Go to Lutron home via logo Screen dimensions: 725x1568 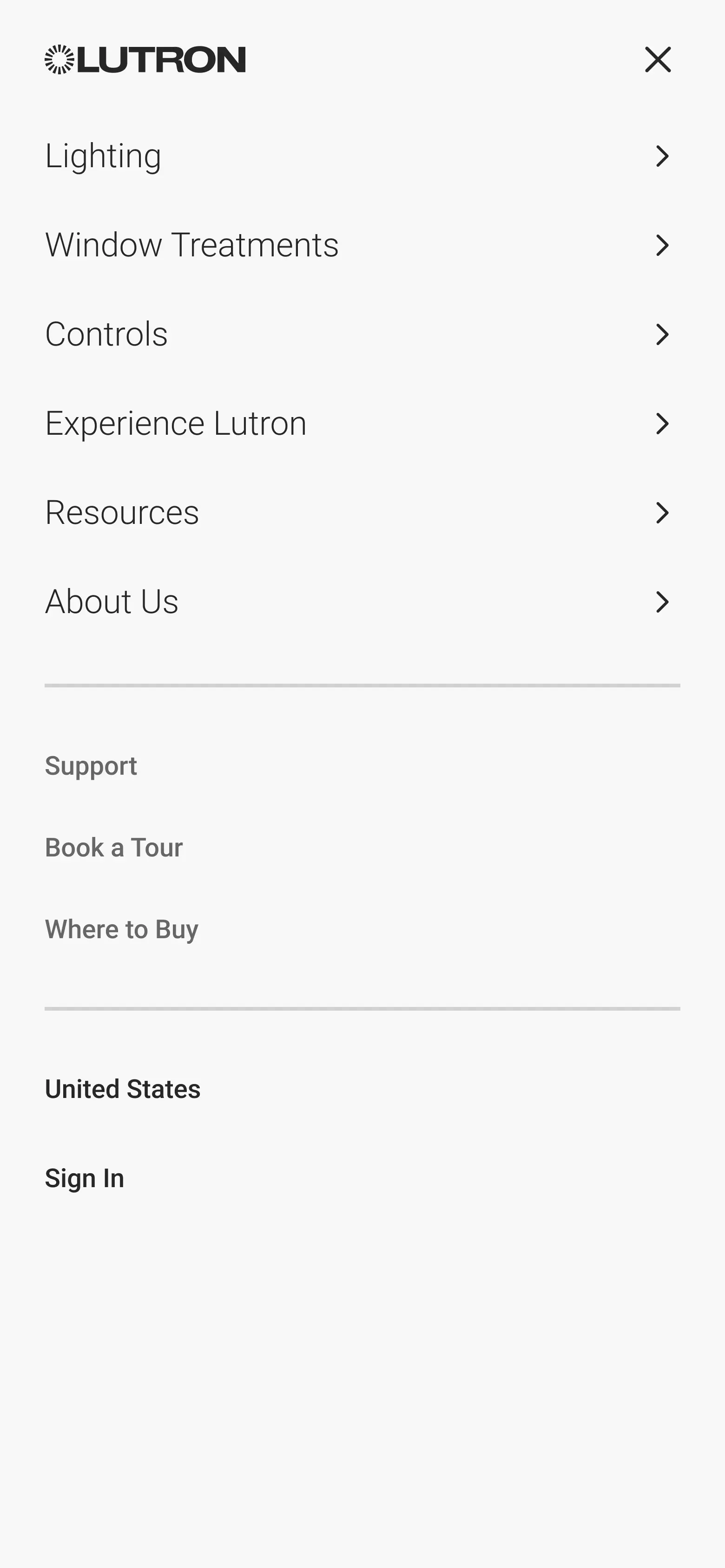[x=145, y=59]
